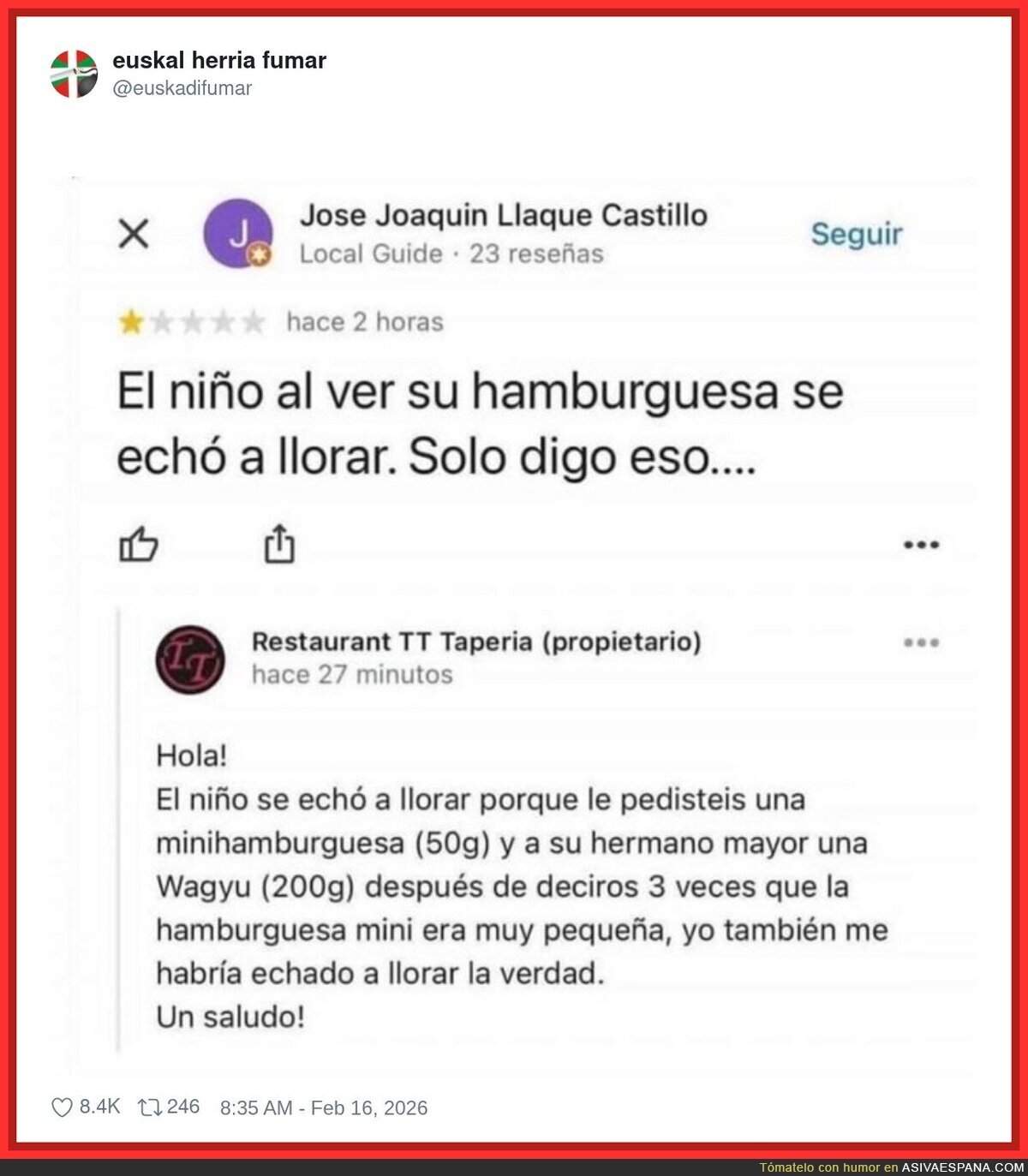The width and height of the screenshot is (1028, 1176).
Task: Open the euskal herria fumar profile picture
Action: 74,72
